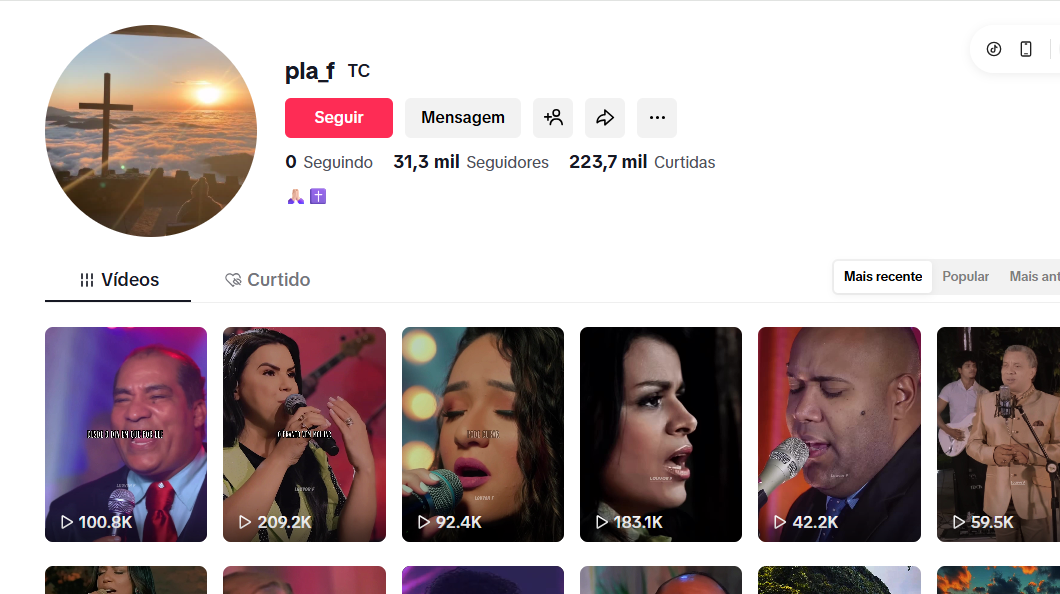The width and height of the screenshot is (1060, 594).
Task: Open the three-dot more options menu
Action: pos(657,118)
